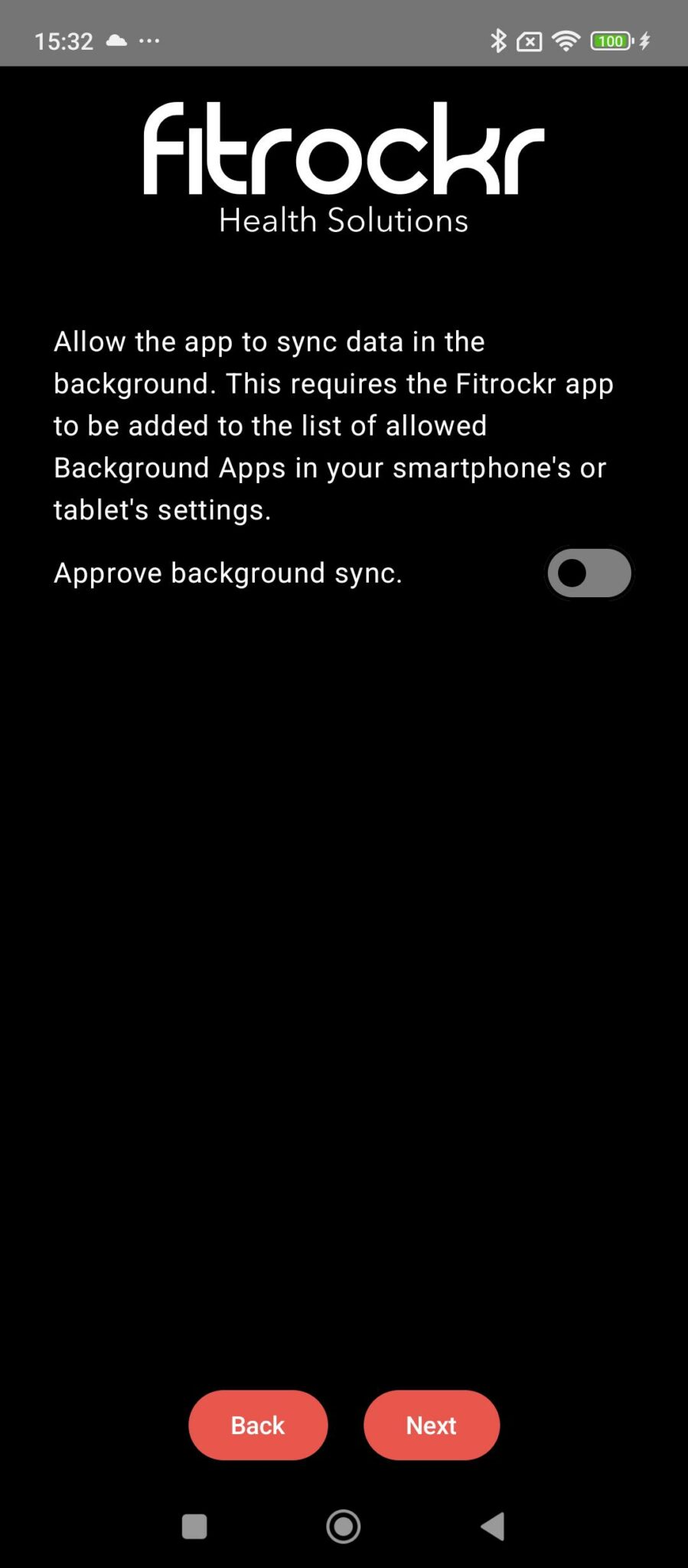Proceed by tapping Next
The height and width of the screenshot is (1568, 688).
[431, 1425]
